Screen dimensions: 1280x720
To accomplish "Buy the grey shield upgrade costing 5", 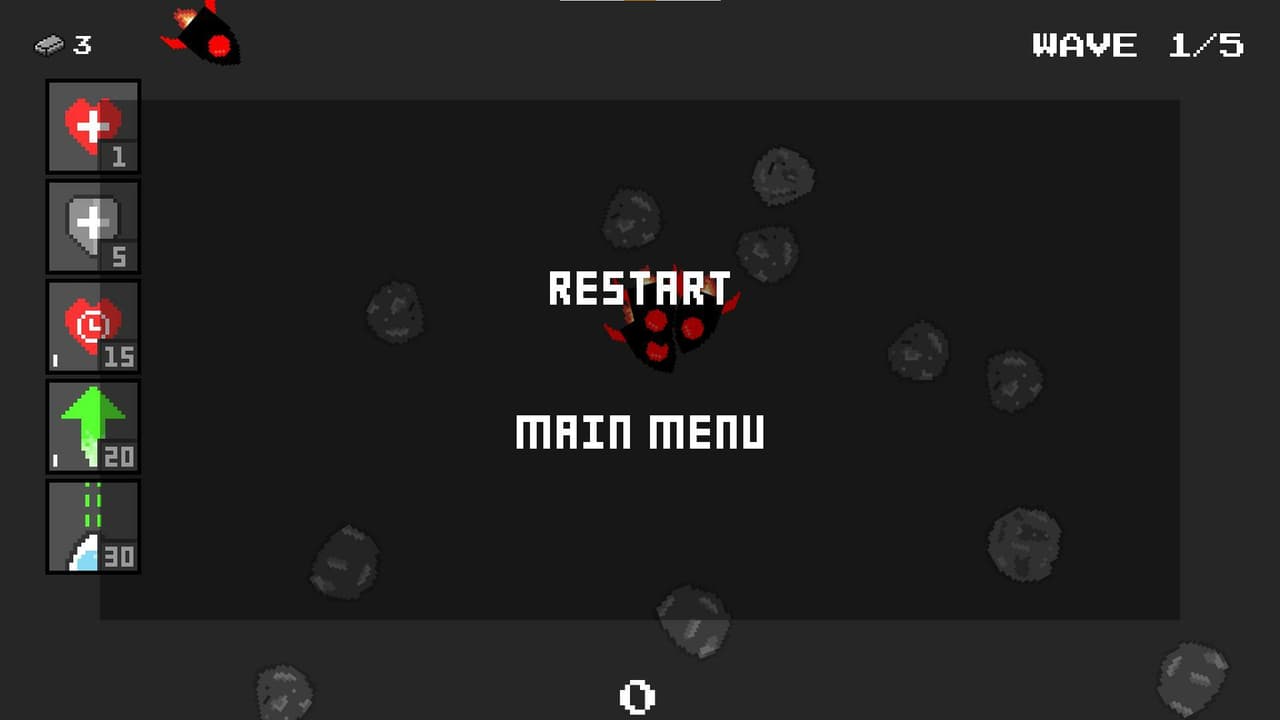I will pyautogui.click(x=93, y=227).
